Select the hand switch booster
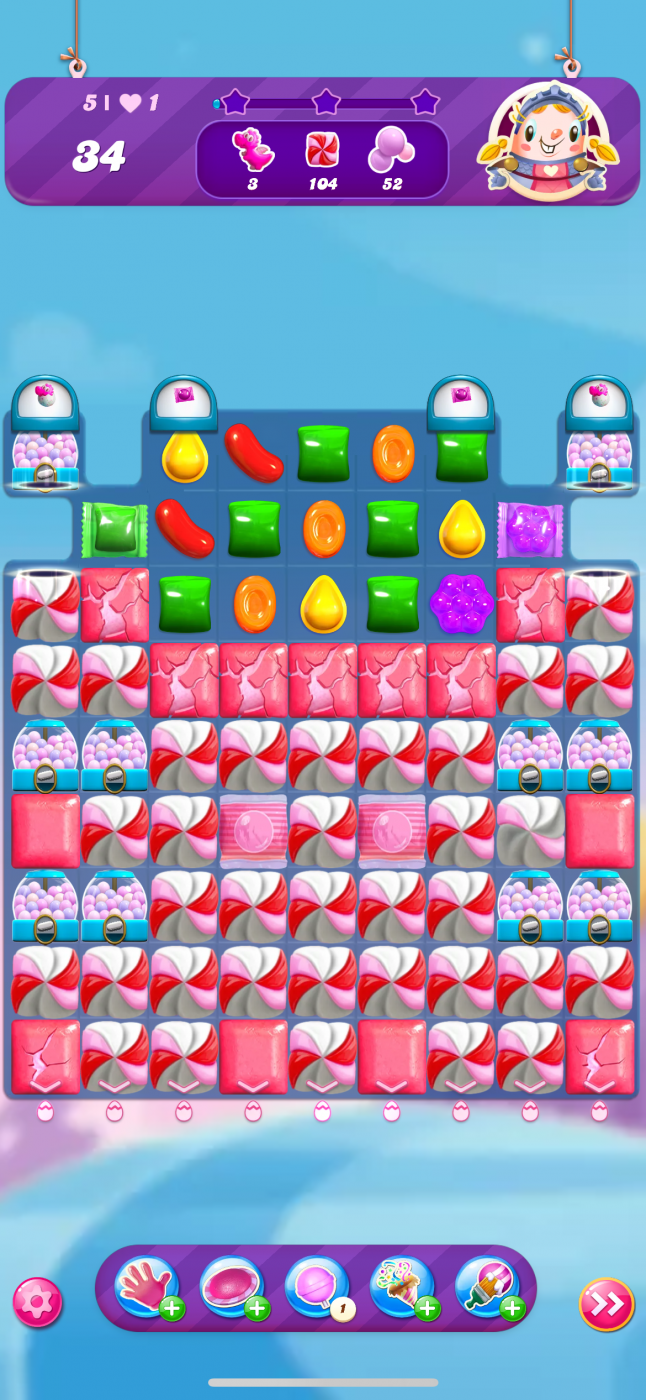 (146, 1286)
